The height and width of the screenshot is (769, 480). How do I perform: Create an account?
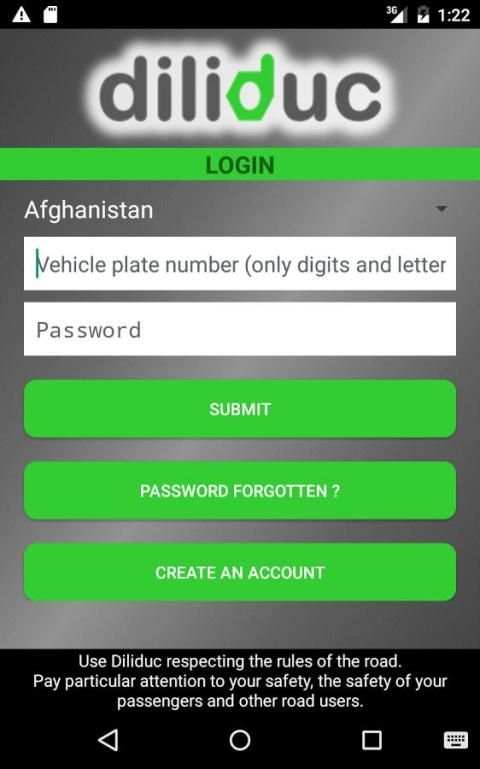click(240, 572)
